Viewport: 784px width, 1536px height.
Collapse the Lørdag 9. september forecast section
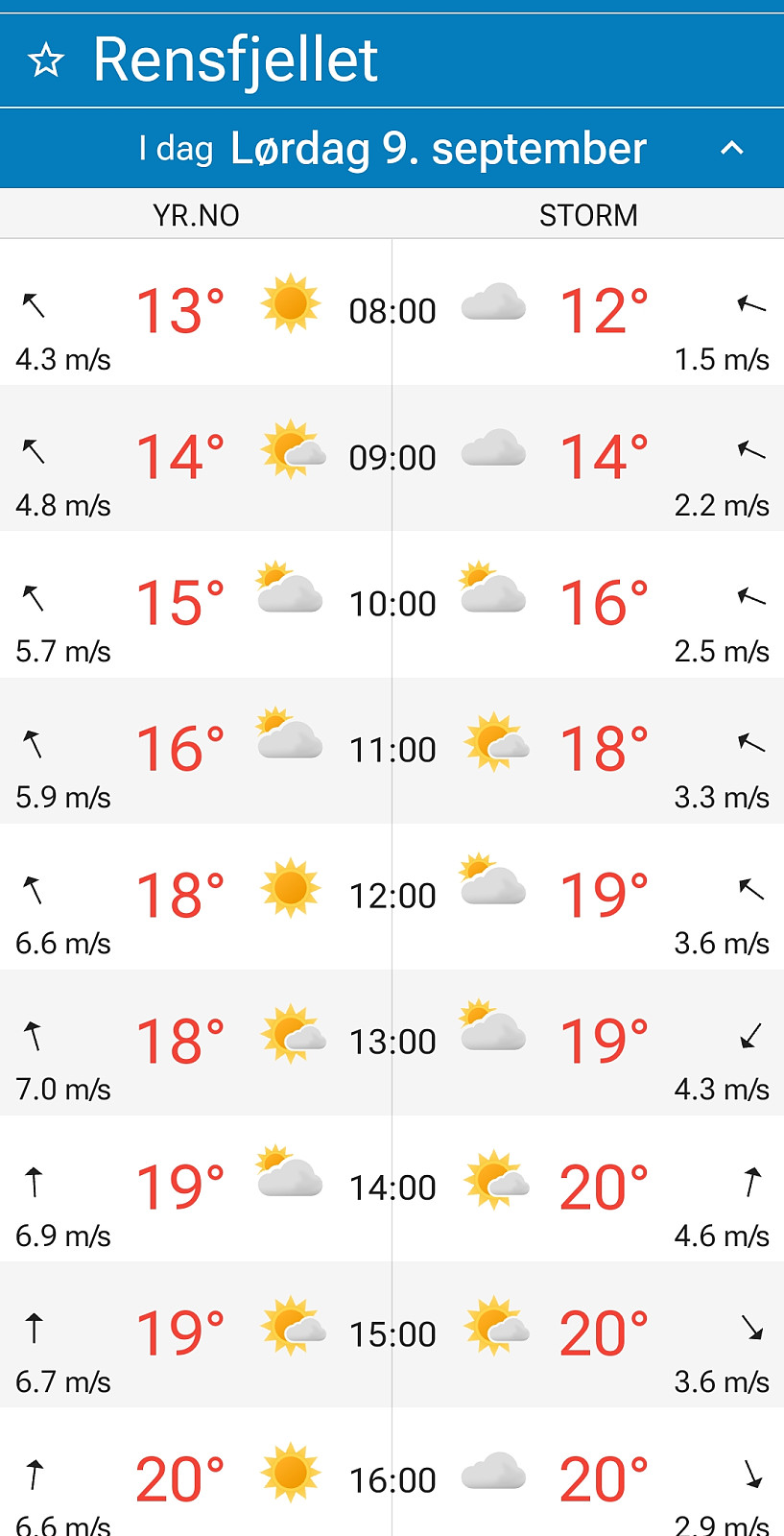point(732,148)
